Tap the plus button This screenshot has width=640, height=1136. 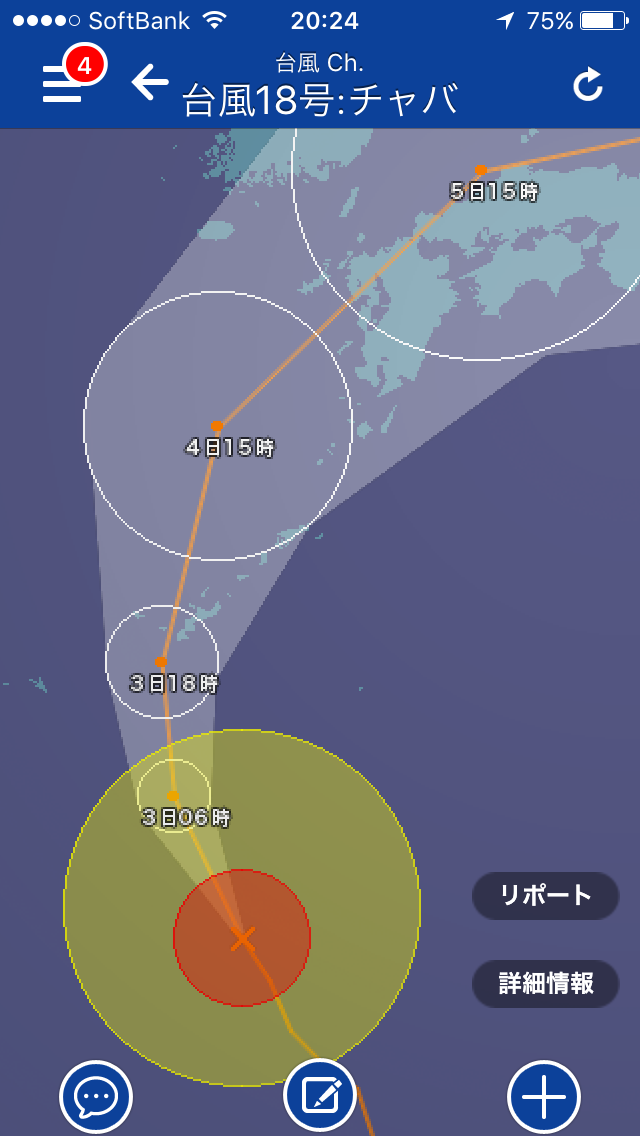click(x=544, y=1097)
